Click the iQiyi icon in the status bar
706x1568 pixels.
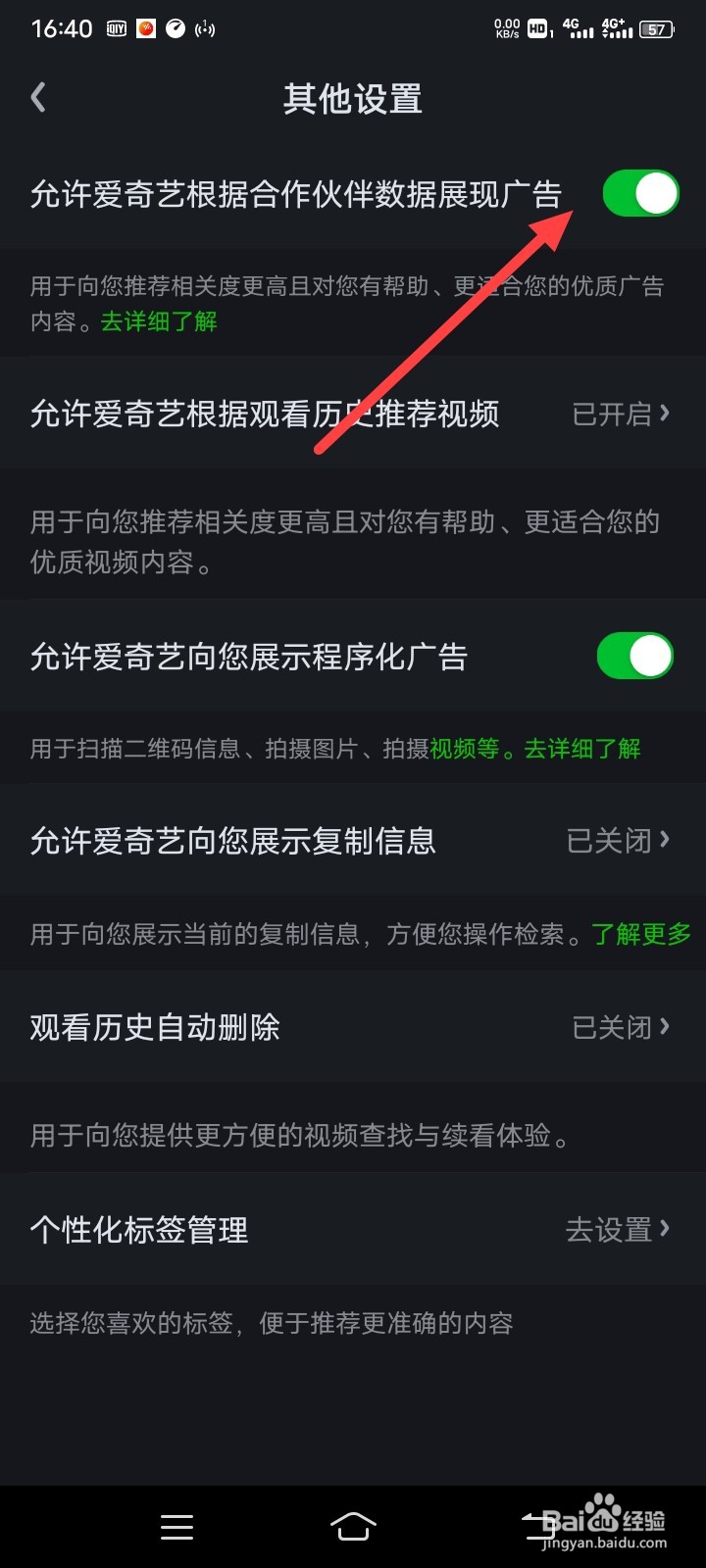click(116, 28)
